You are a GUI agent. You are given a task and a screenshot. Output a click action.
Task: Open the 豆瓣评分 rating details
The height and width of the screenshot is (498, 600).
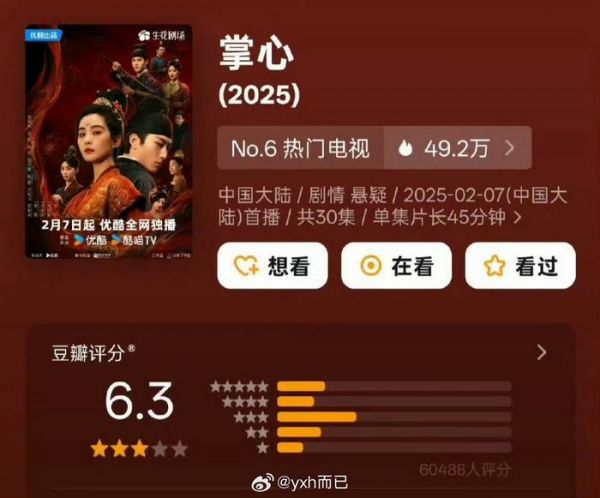pyautogui.click(x=541, y=352)
